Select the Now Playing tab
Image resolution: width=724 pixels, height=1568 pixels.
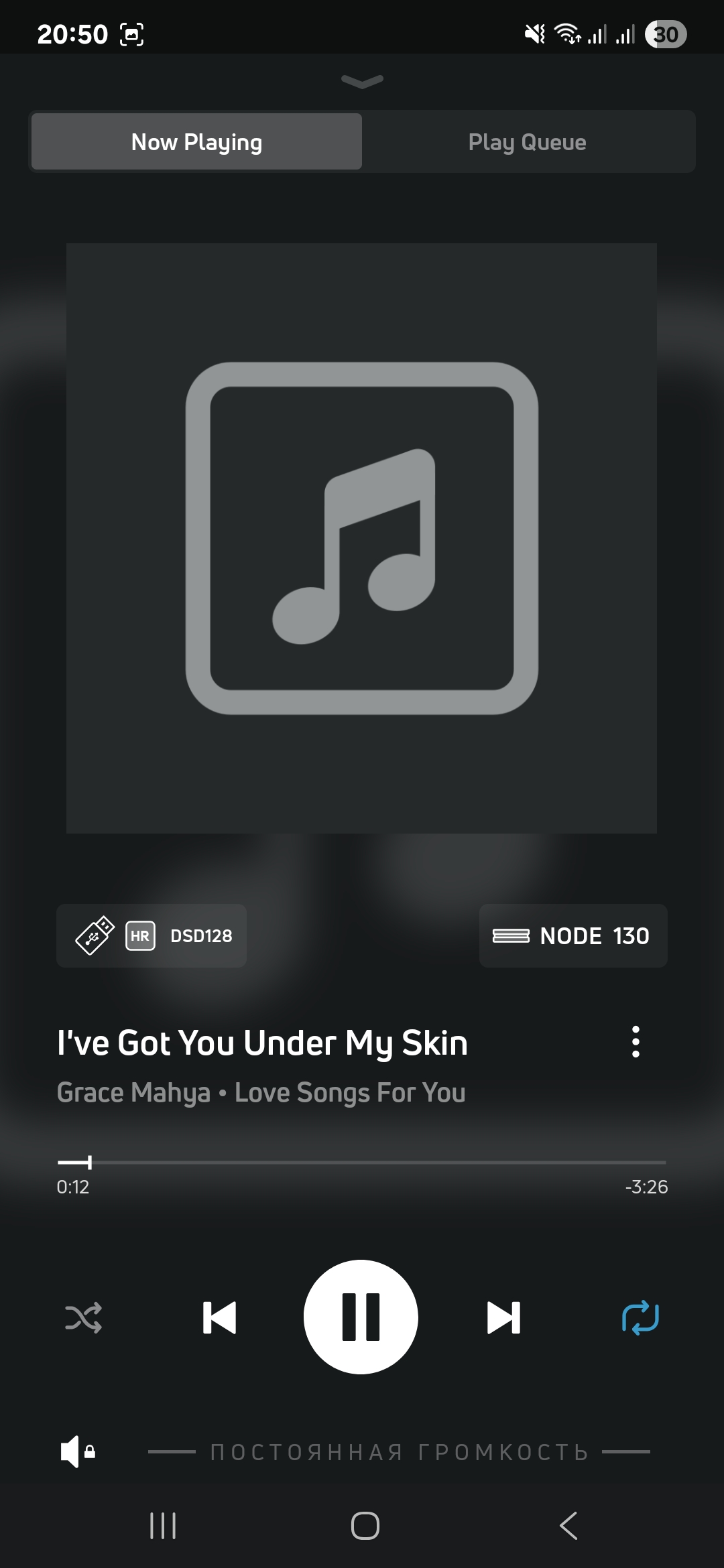(x=196, y=141)
